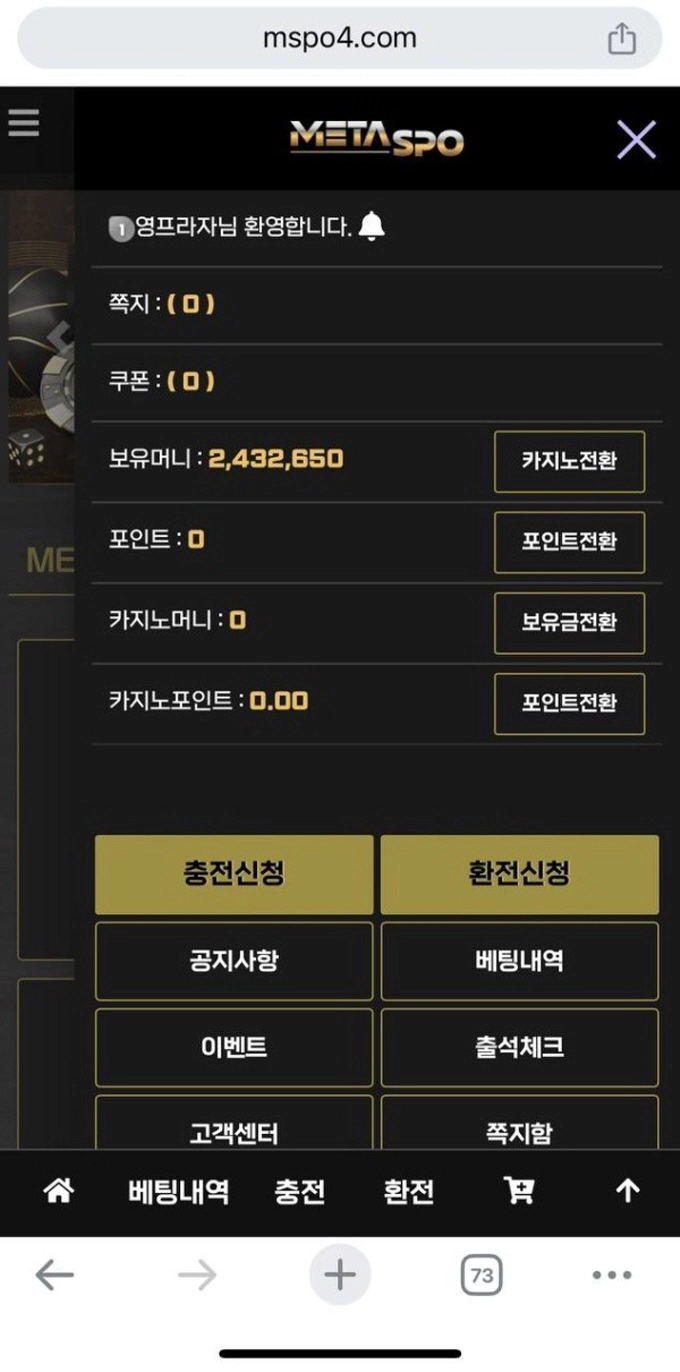Viewport: 680px width, 1372px height.
Task: Close the side menu with the X
Action: point(636,140)
